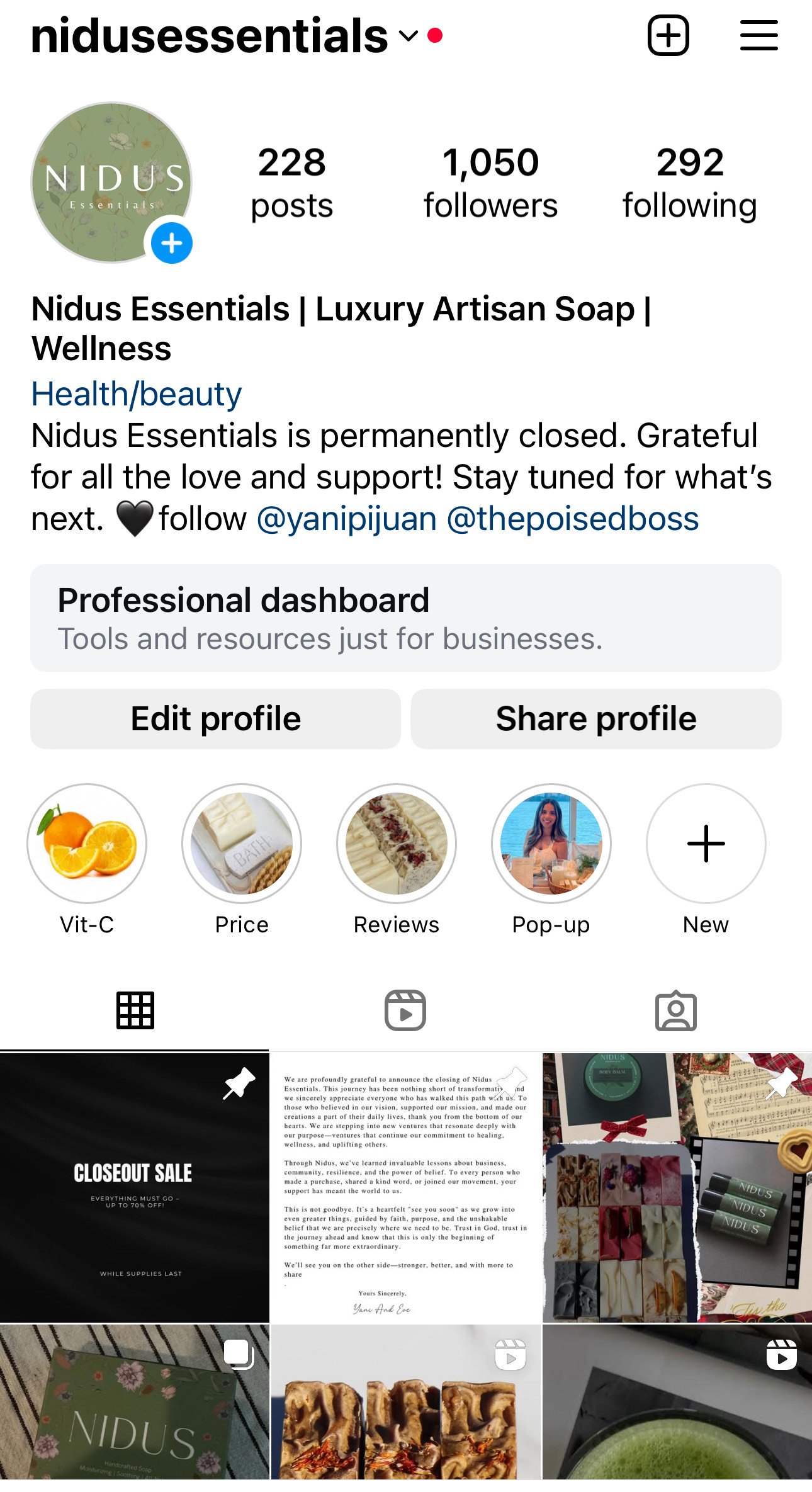The image size is (812, 1492).
Task: Tap Share profile
Action: 596,718
